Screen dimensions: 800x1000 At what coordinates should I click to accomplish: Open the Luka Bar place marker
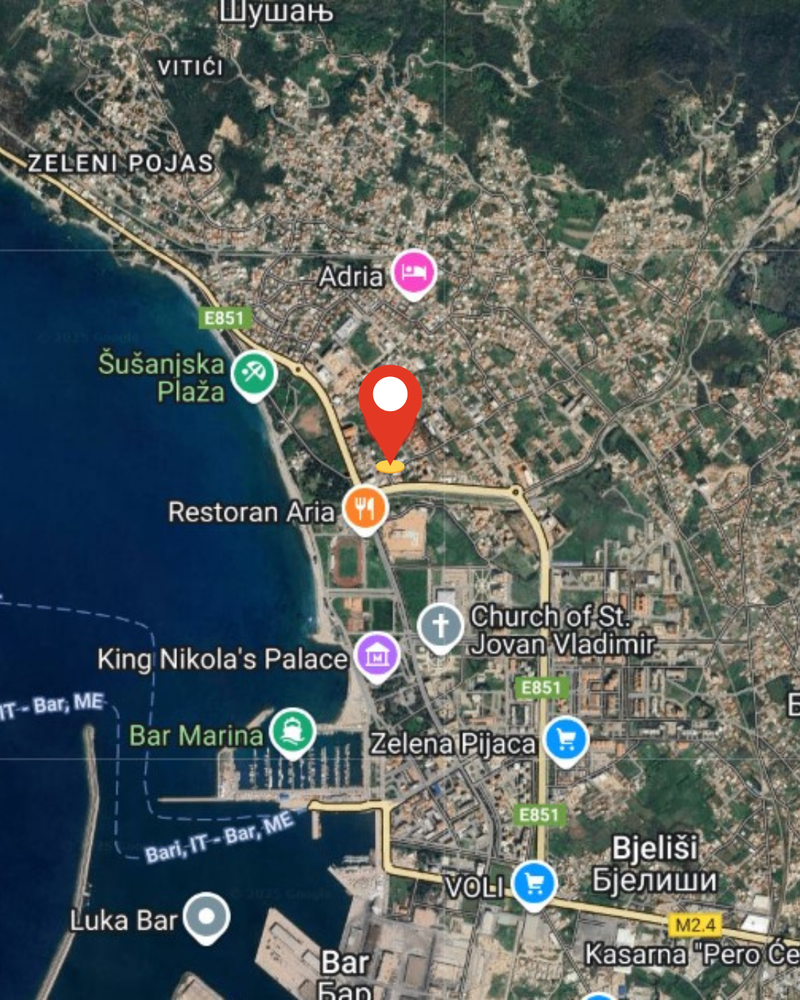207,916
